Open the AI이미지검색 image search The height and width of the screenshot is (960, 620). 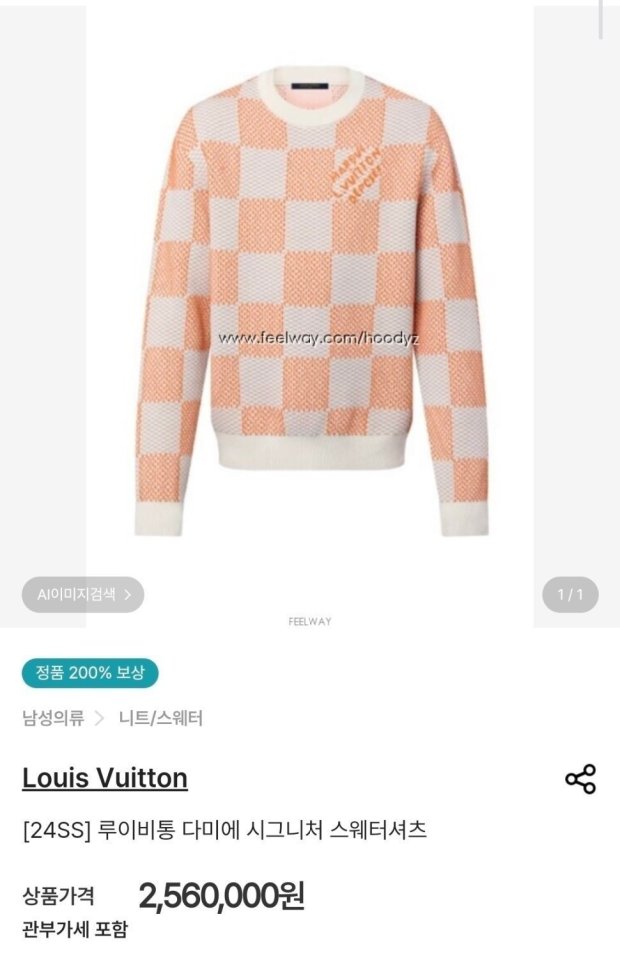[x=83, y=595]
